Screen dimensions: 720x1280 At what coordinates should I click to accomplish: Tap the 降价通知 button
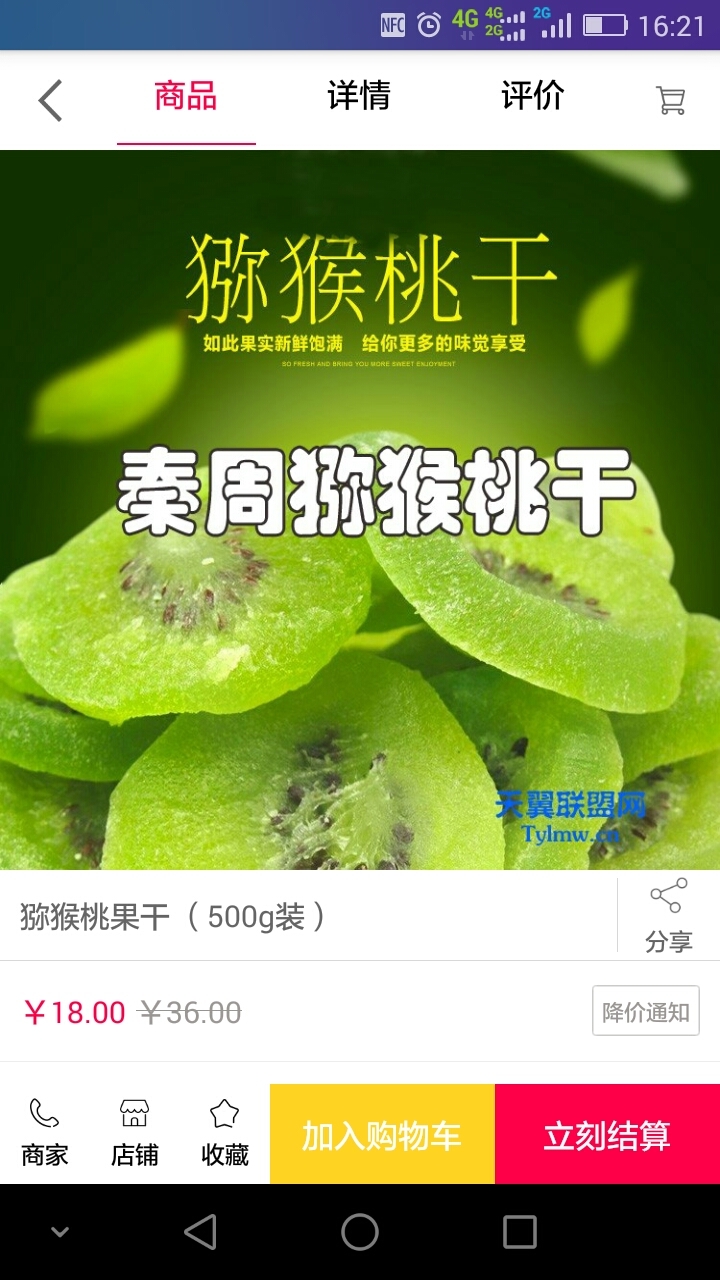coord(645,1011)
